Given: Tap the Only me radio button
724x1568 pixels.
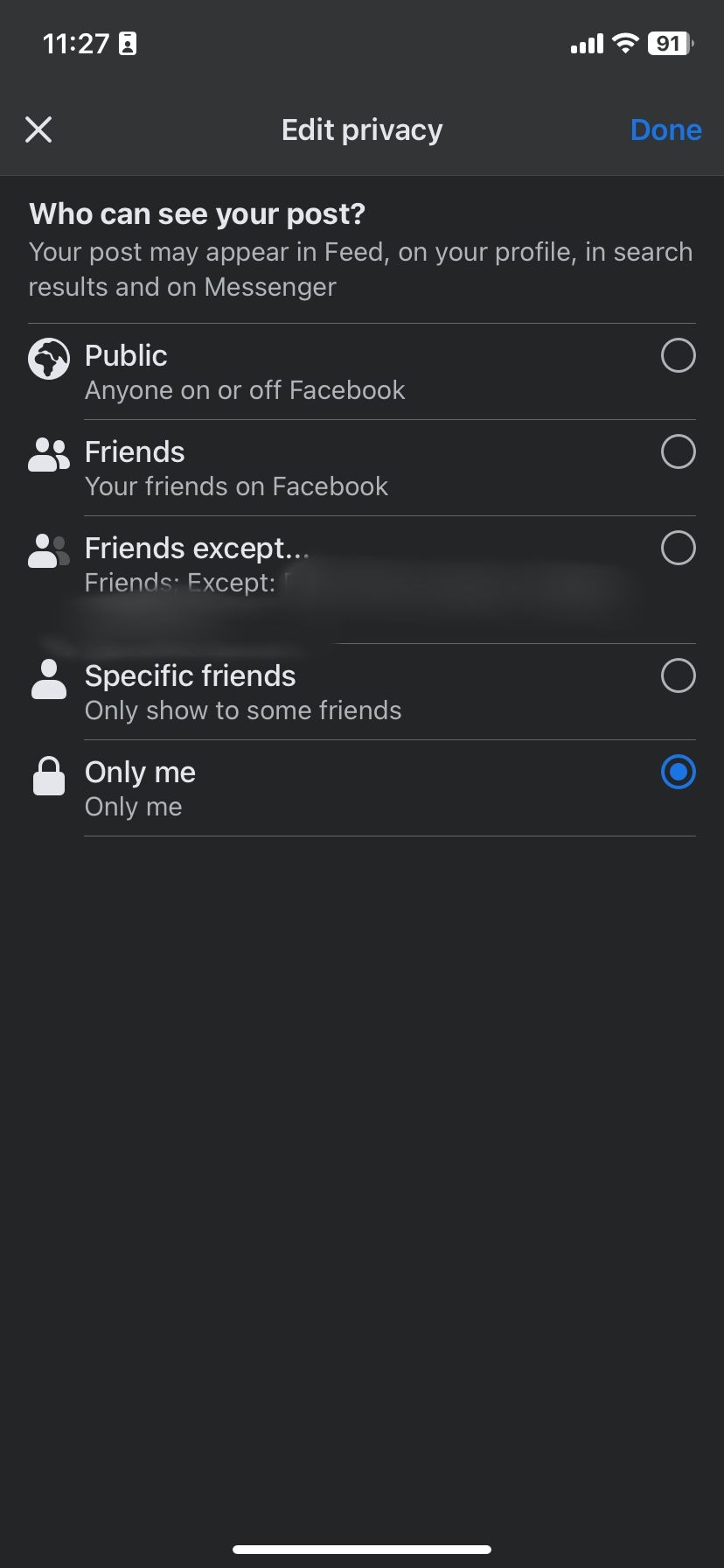Looking at the screenshot, I should (x=678, y=773).
